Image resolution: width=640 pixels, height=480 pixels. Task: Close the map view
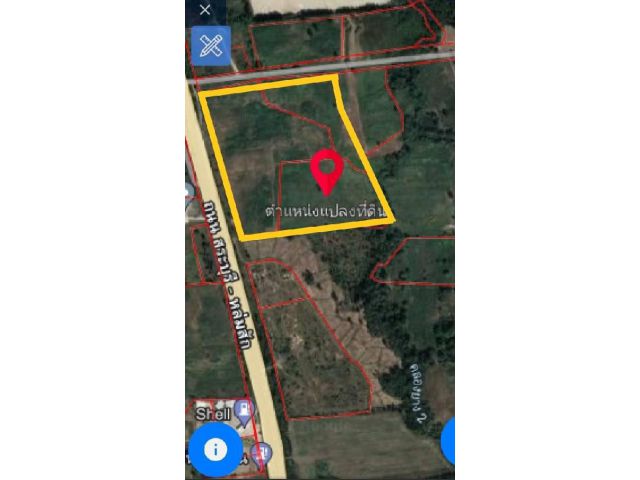[205, 10]
